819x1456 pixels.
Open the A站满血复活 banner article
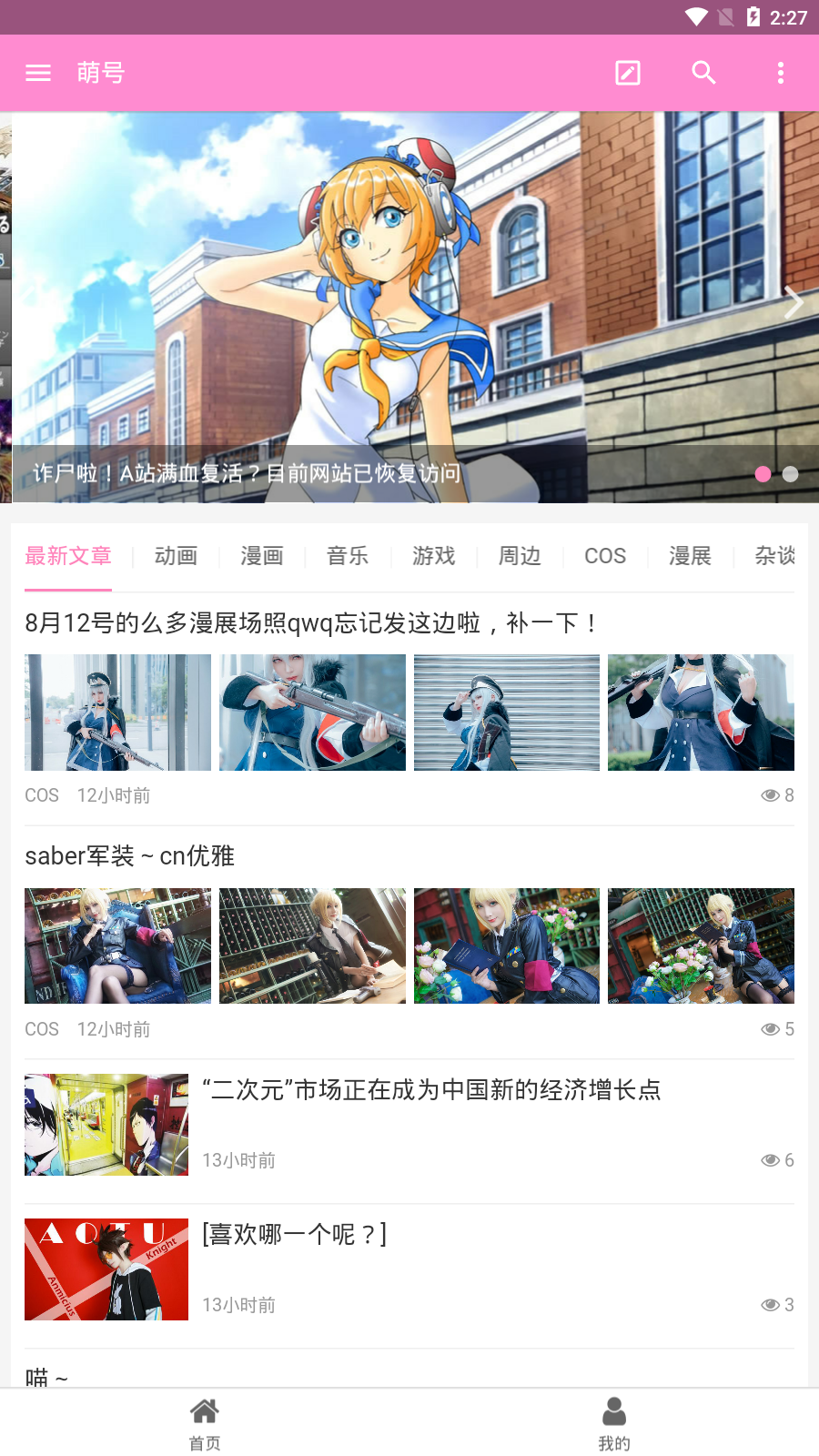[x=248, y=473]
